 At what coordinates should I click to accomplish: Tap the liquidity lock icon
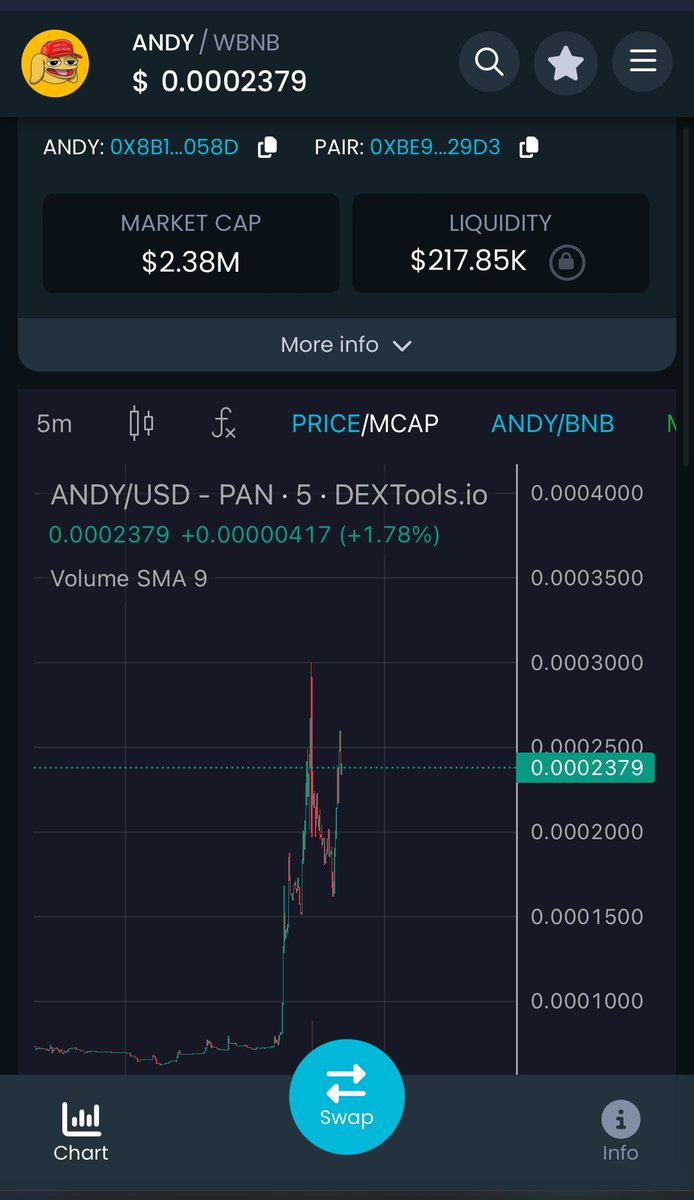pos(567,262)
